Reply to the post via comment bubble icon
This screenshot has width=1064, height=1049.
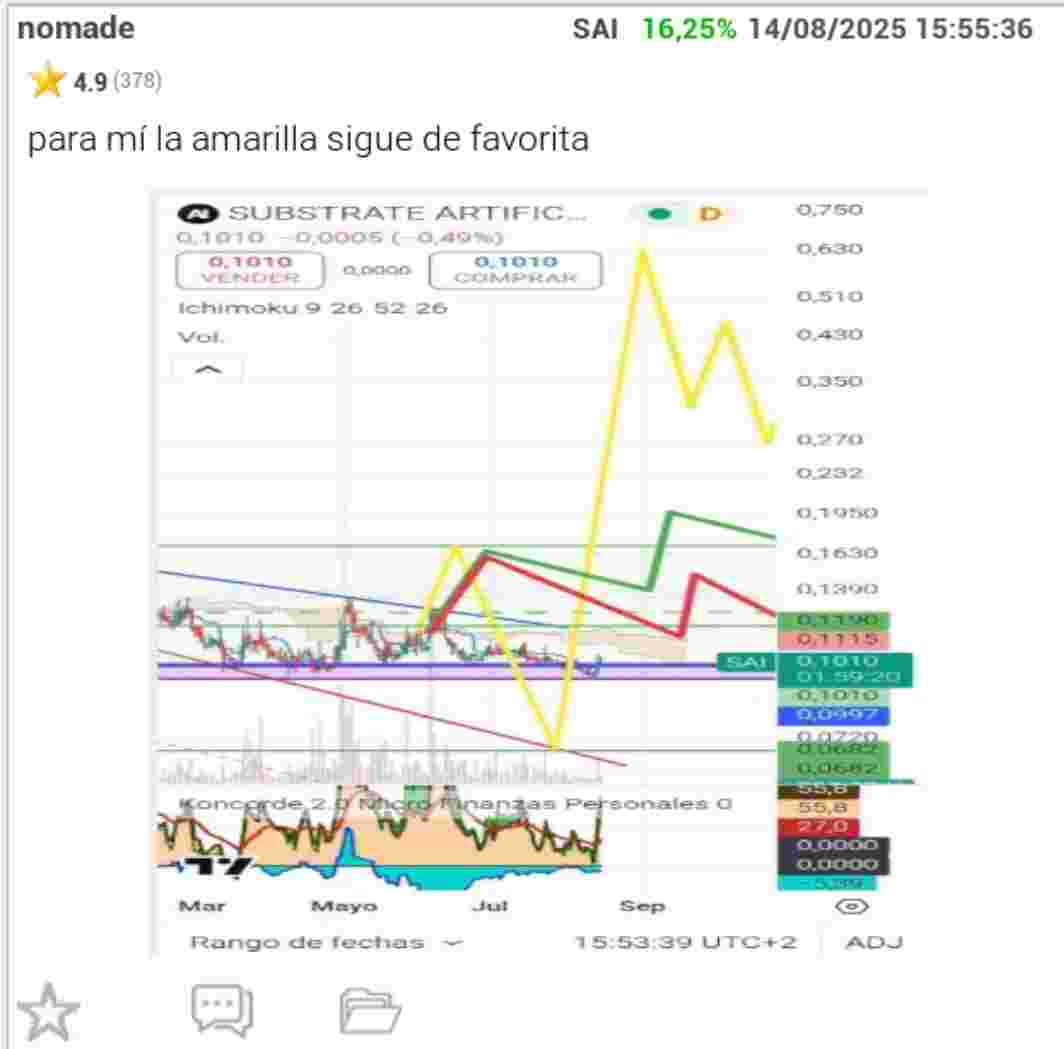click(222, 1010)
